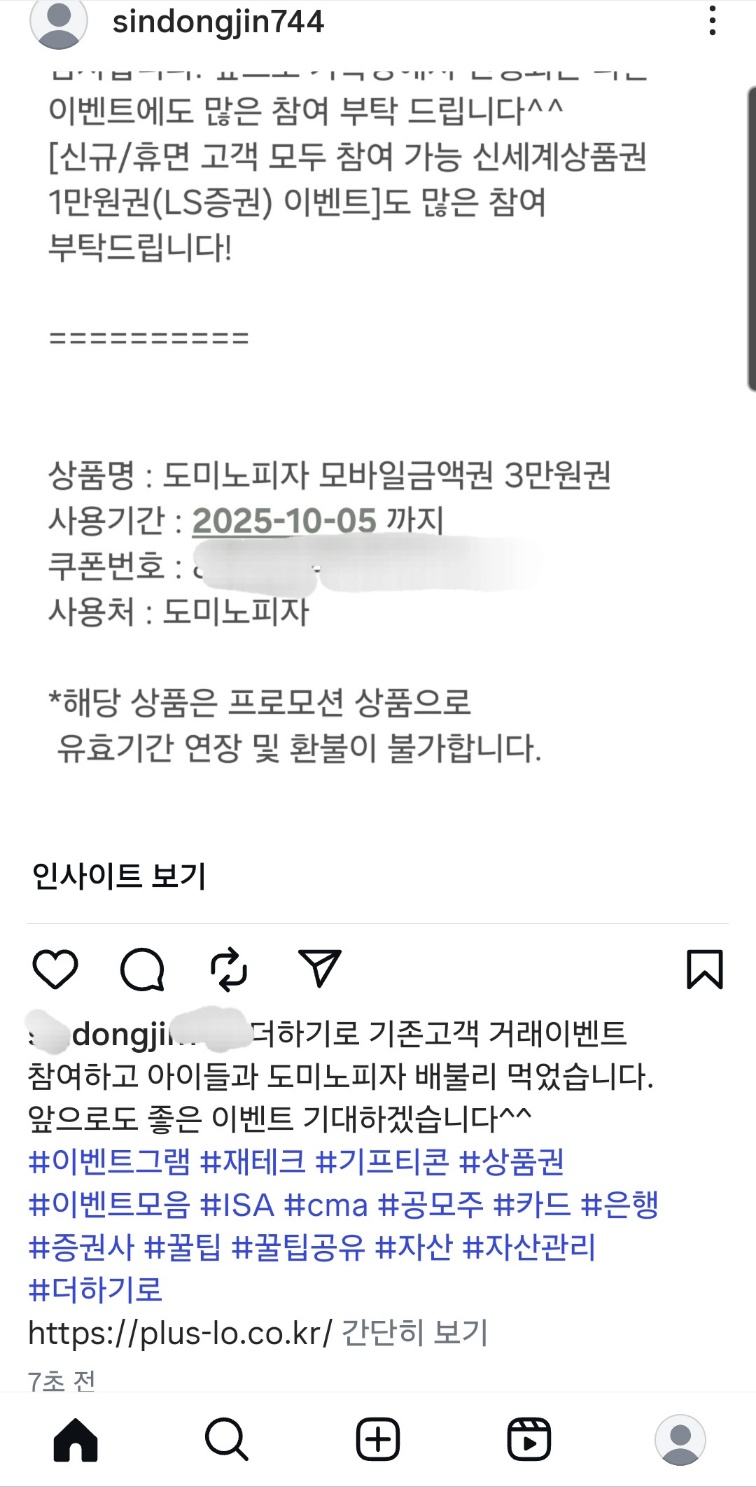Viewport: 756px width, 1487px height.
Task: Open comments via the speech bubble icon
Action: pos(142,968)
